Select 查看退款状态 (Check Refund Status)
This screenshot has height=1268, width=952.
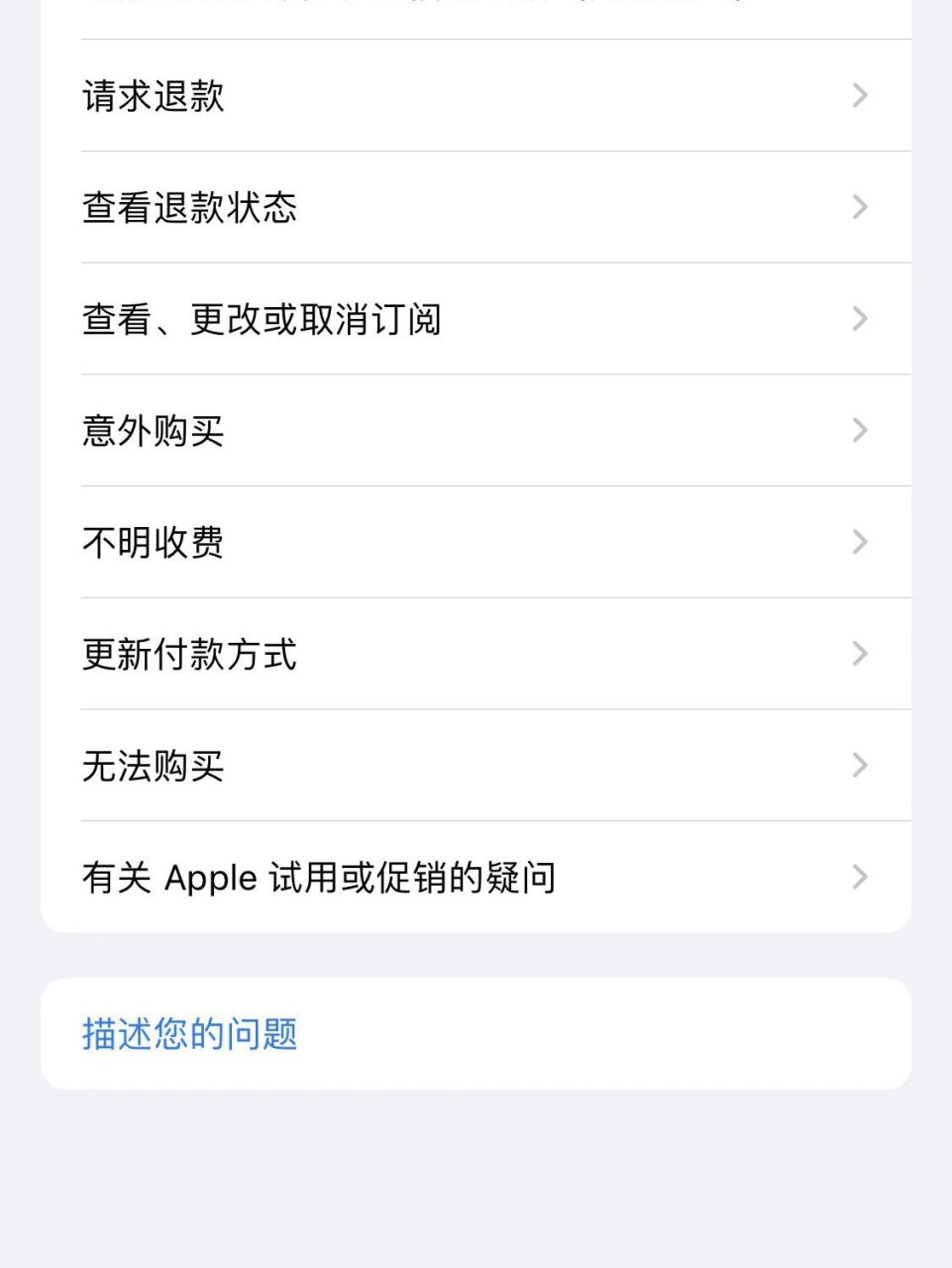point(476,207)
